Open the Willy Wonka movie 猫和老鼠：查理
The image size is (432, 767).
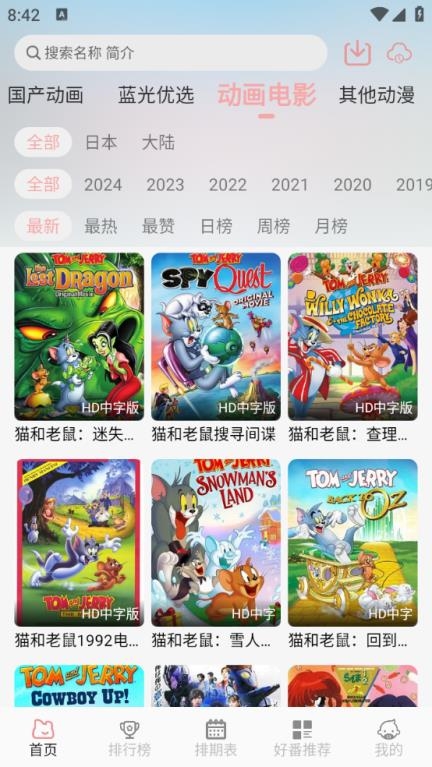click(x=353, y=348)
